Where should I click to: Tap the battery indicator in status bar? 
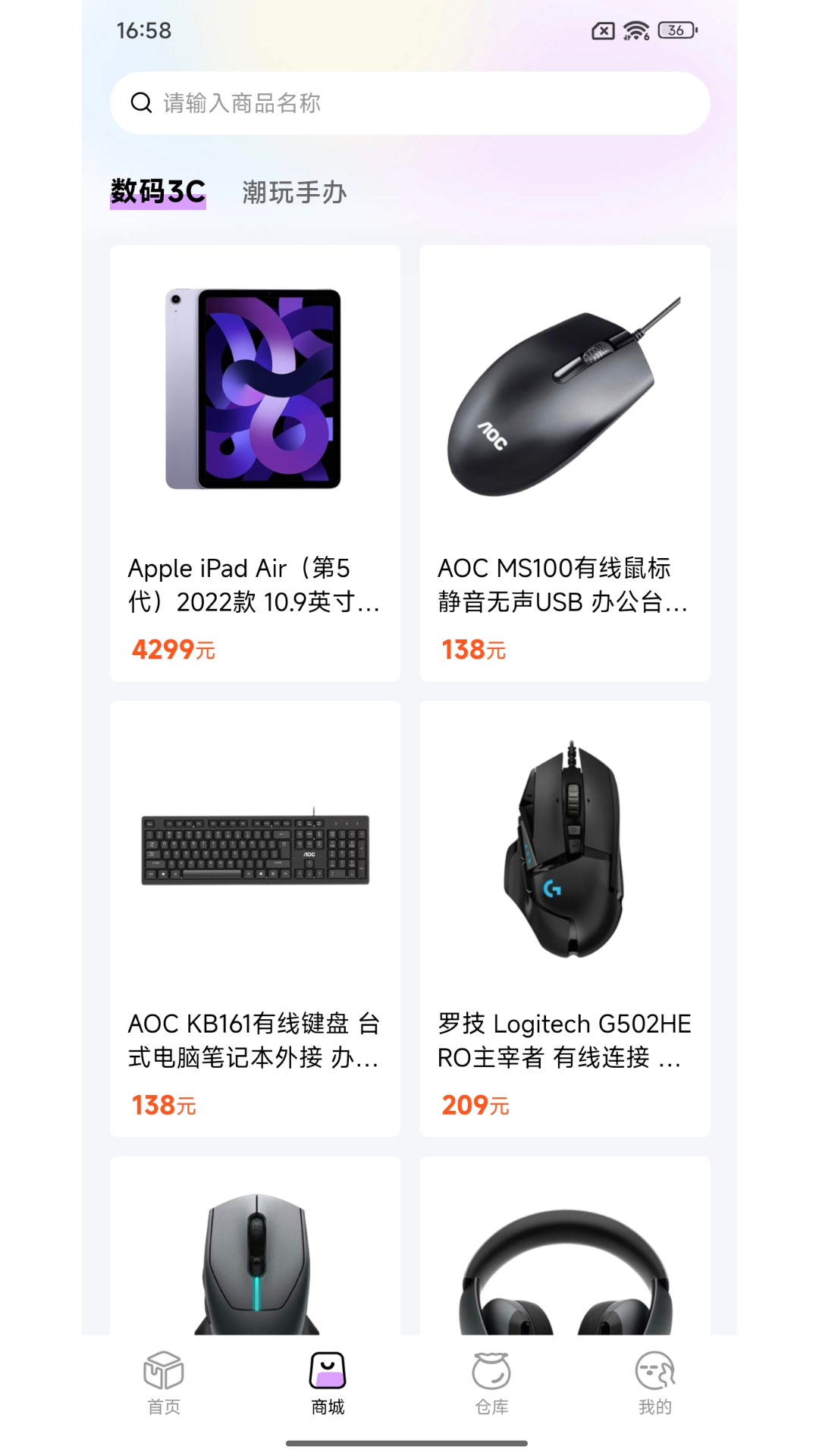point(674,30)
